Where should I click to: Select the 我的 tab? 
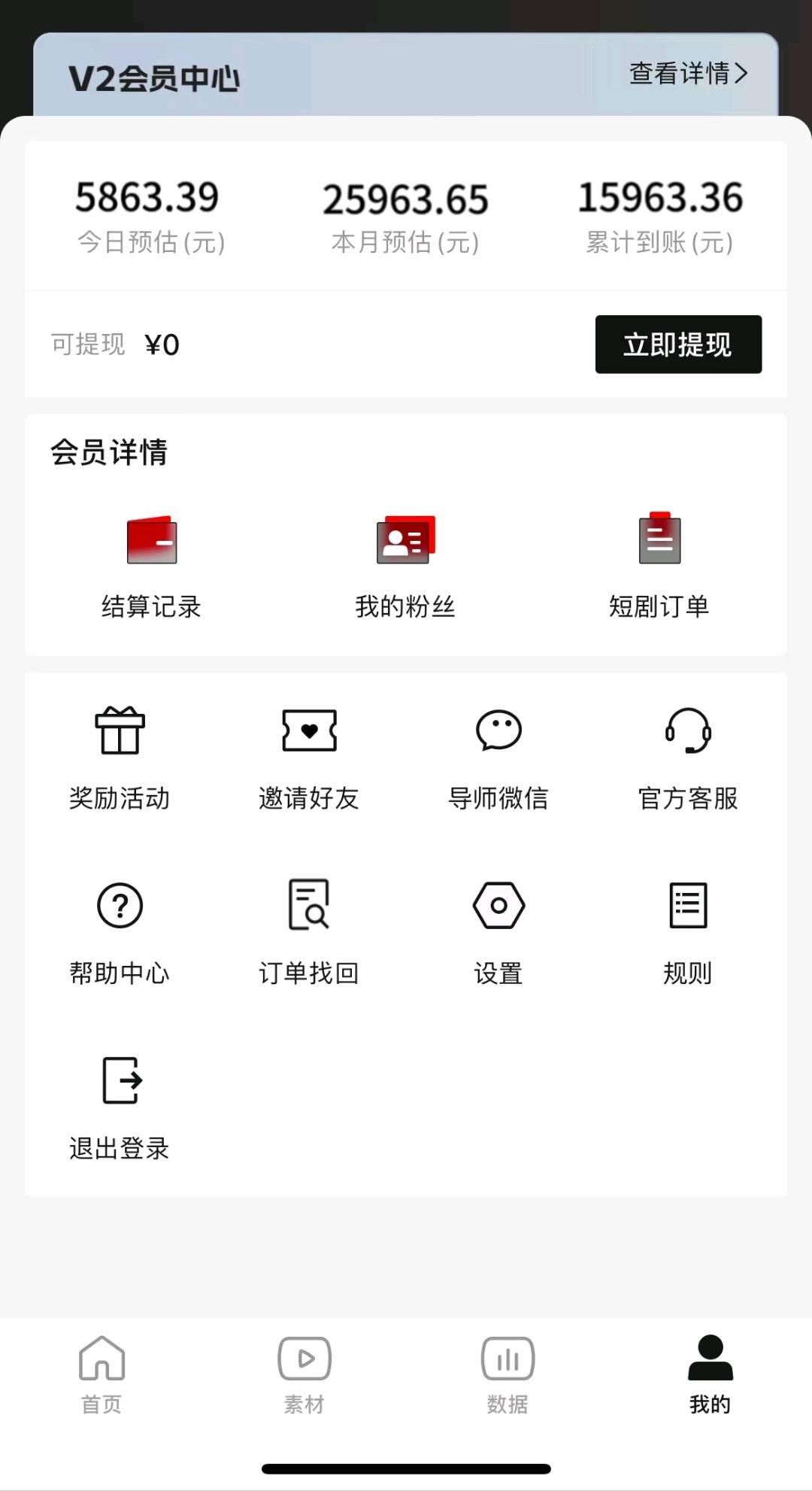click(710, 1374)
